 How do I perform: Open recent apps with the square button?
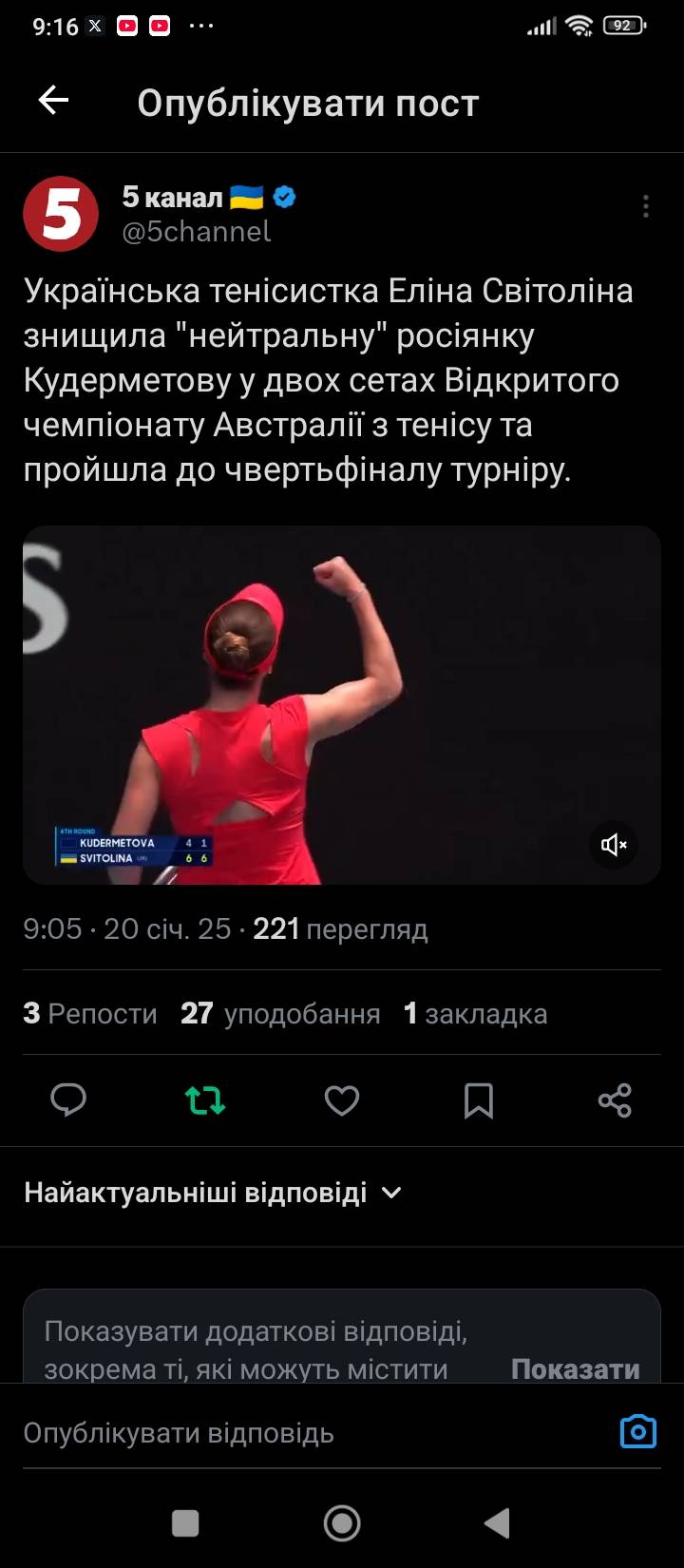pos(185,1523)
